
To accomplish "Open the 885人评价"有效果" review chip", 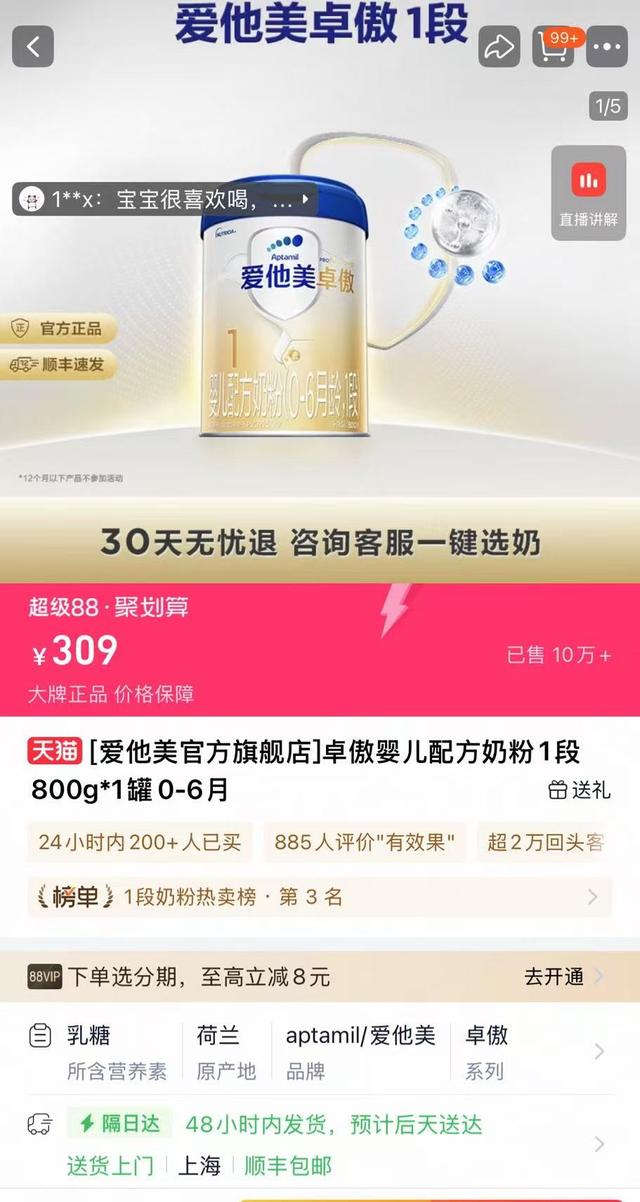I will click(x=364, y=842).
